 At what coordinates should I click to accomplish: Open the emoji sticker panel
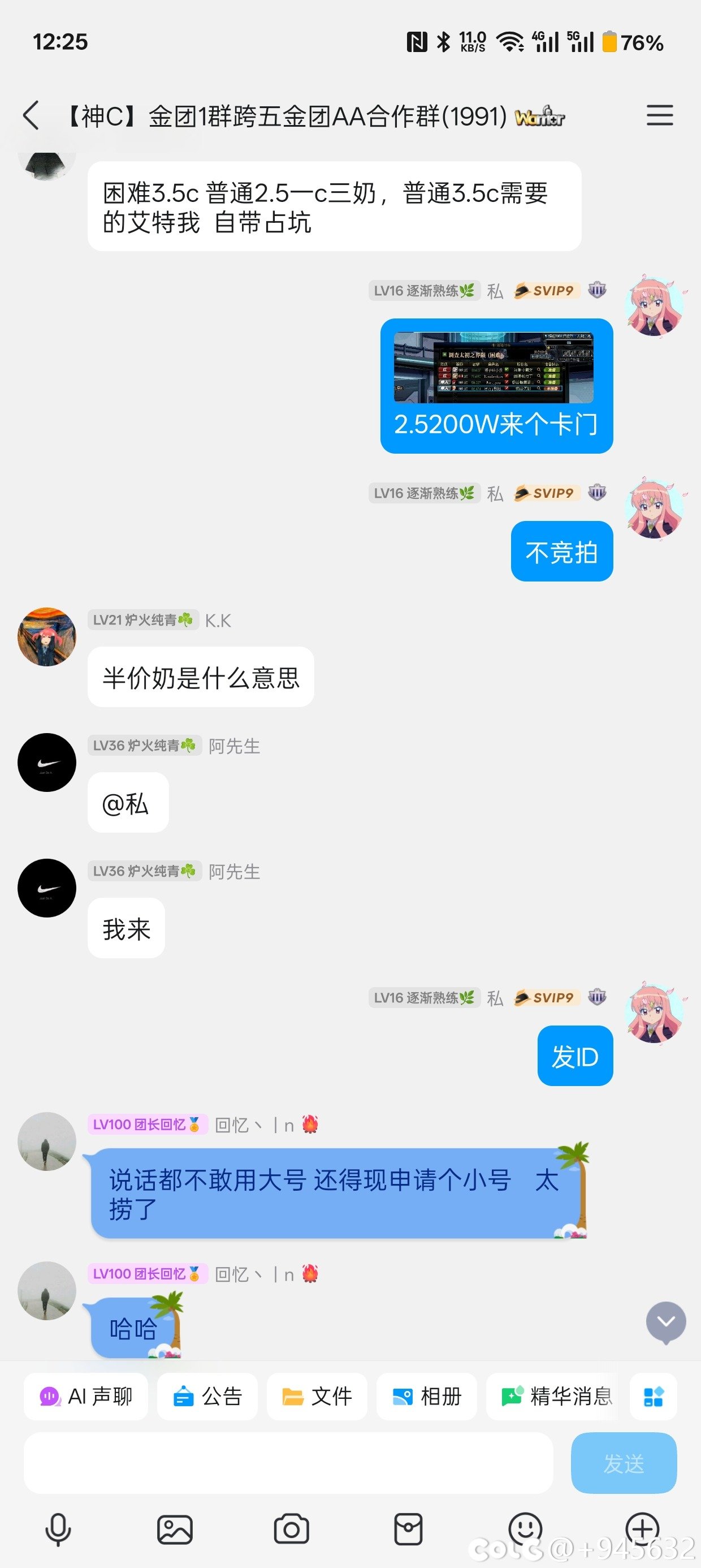pos(525,1529)
